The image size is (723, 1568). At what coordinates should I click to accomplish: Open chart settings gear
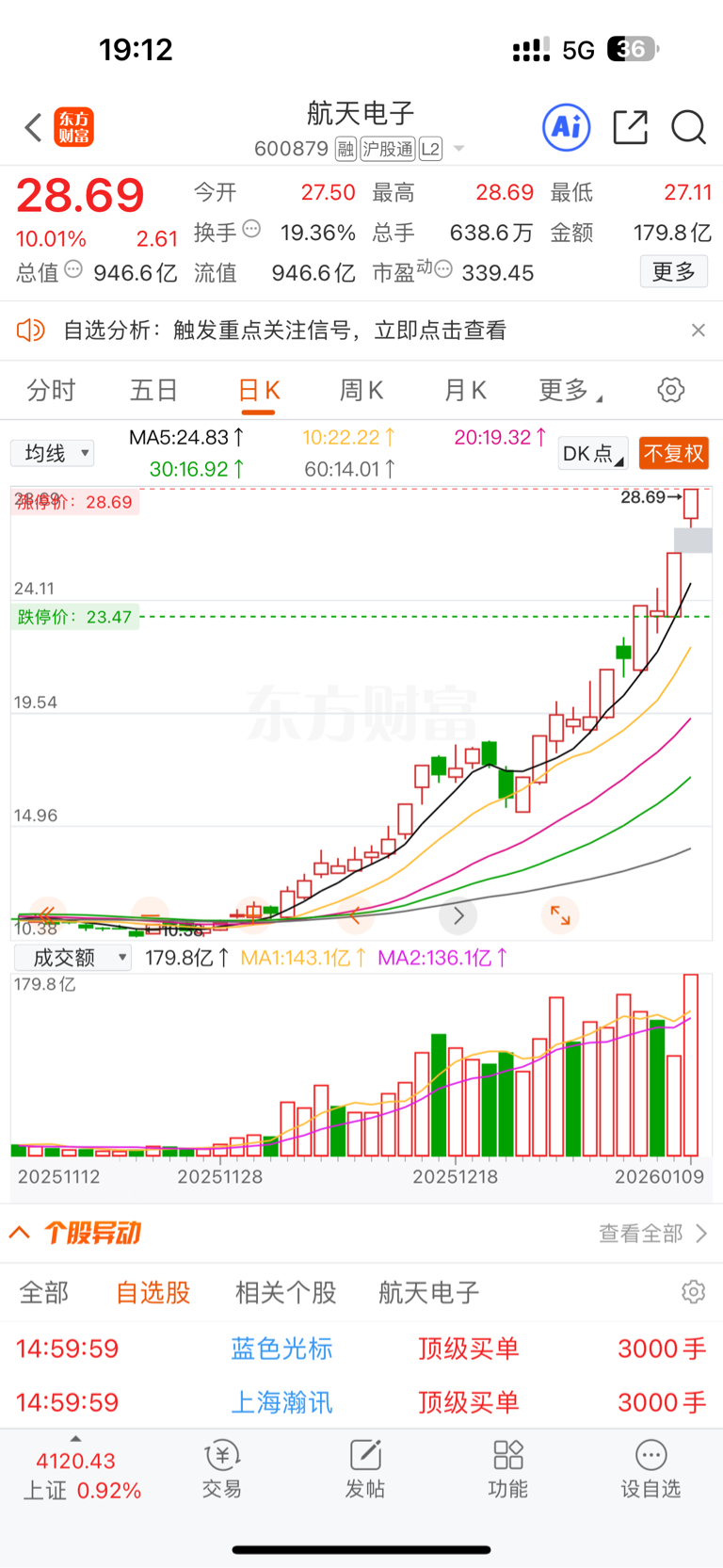coord(671,390)
